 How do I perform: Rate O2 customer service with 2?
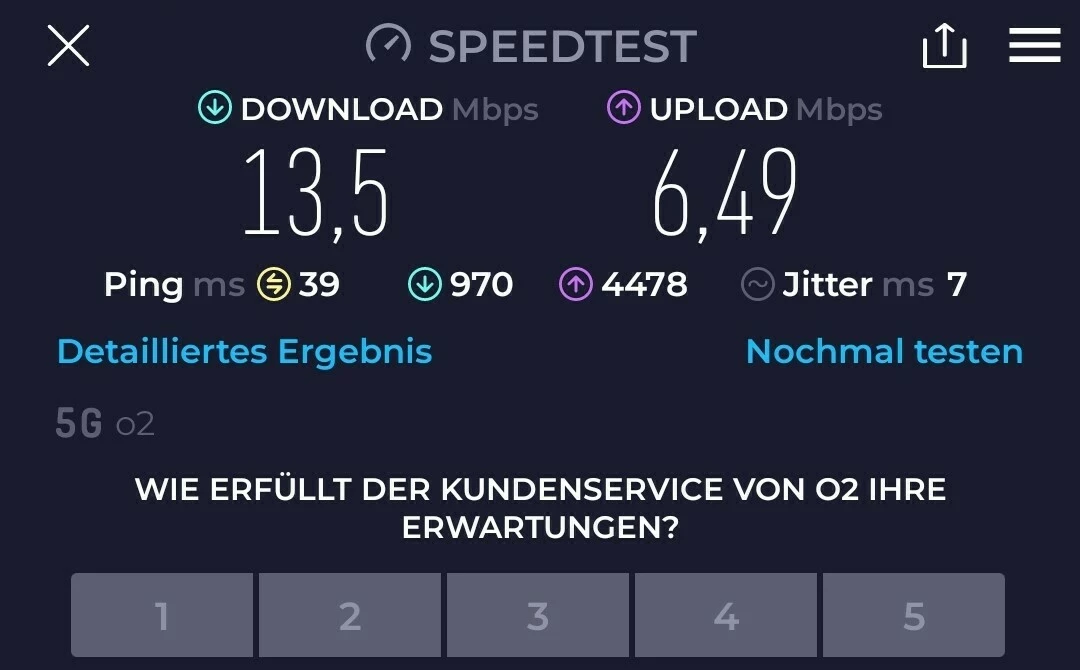point(349,615)
